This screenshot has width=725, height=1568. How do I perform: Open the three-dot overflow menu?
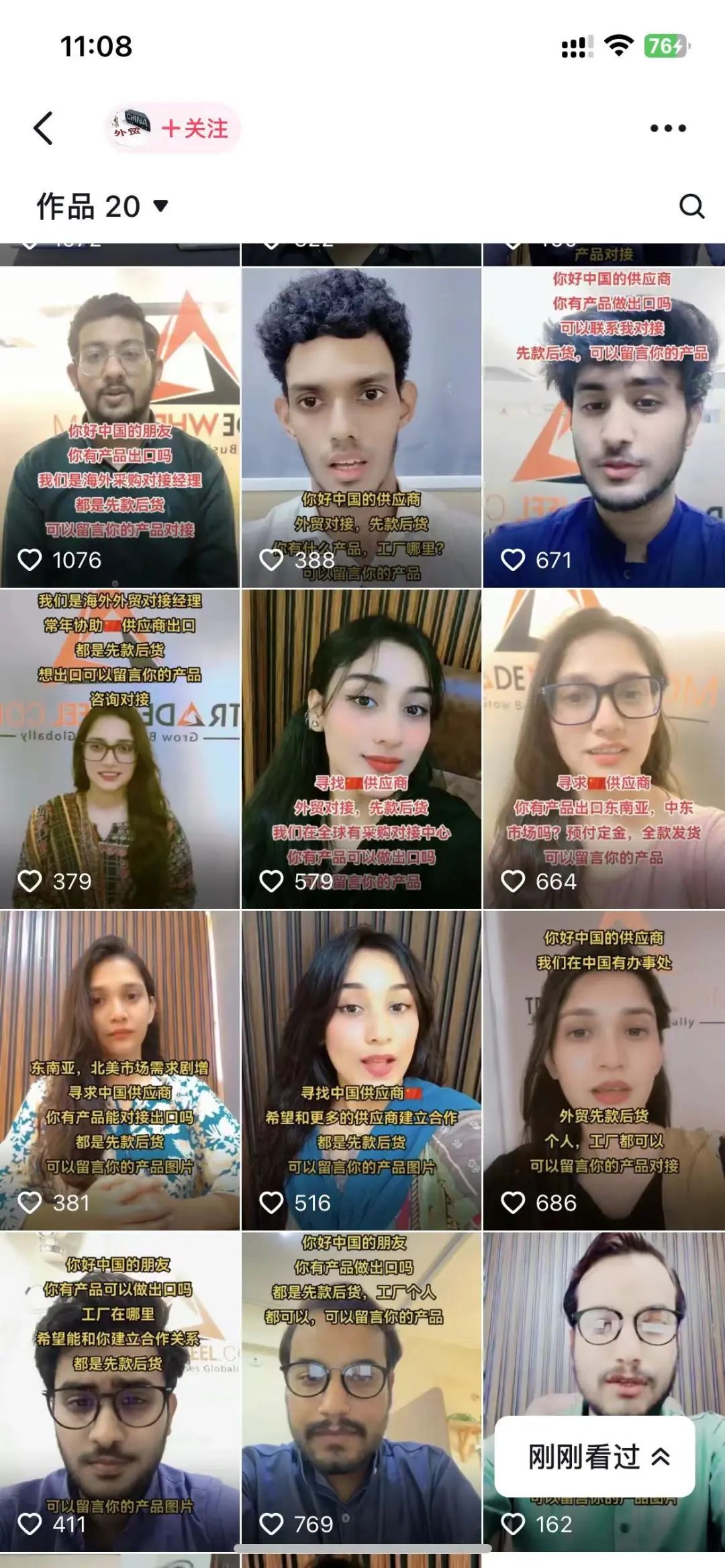tap(668, 128)
